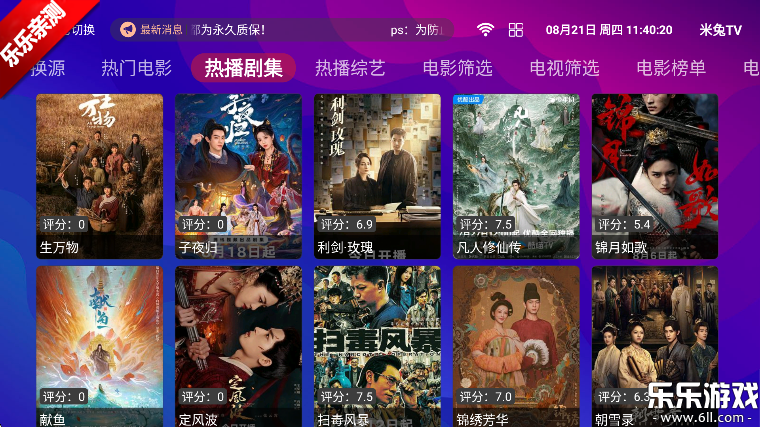Go to the 电视筛选 tab
This screenshot has height=427, width=760.
click(x=565, y=68)
